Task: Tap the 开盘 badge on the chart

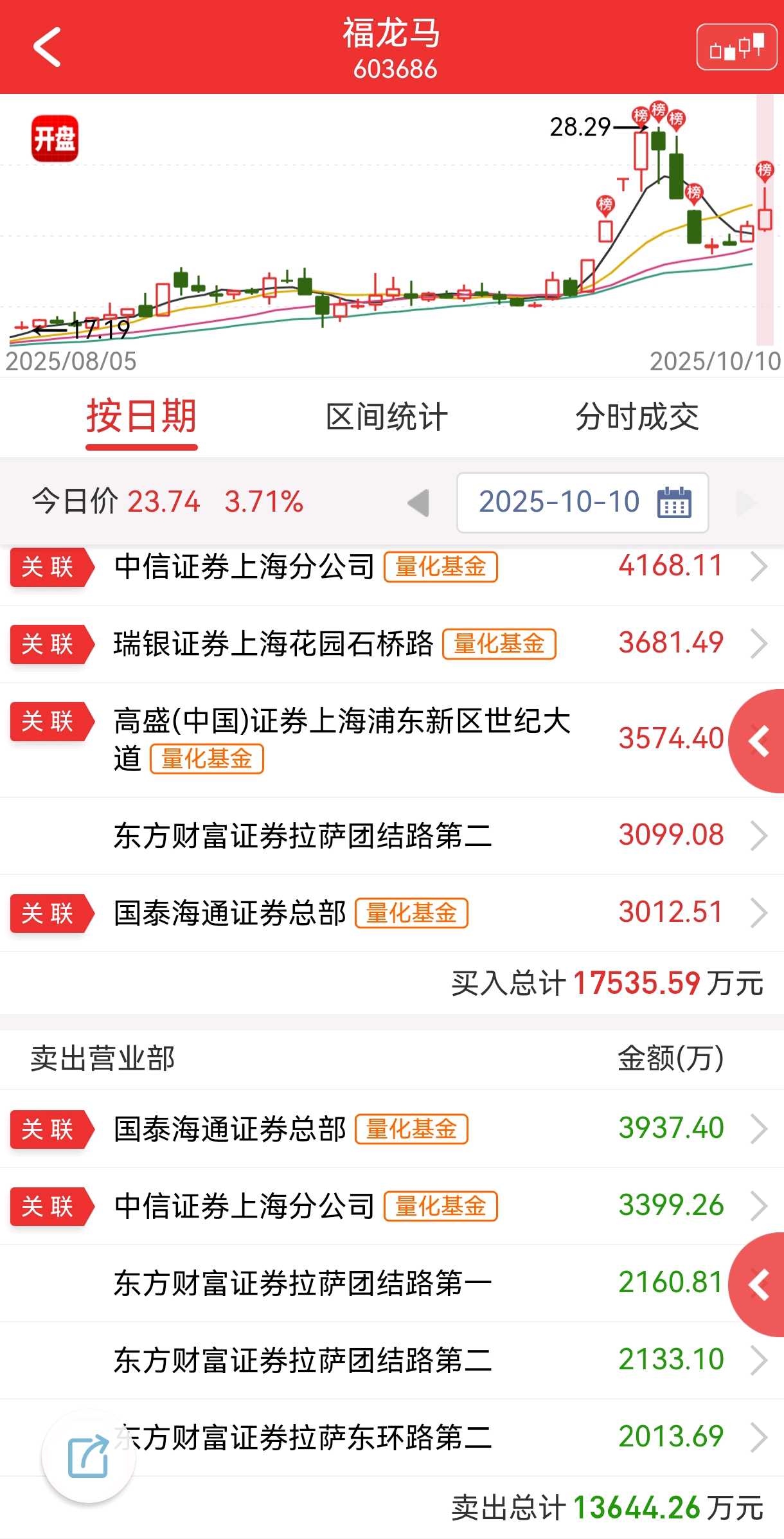Action: [x=55, y=138]
